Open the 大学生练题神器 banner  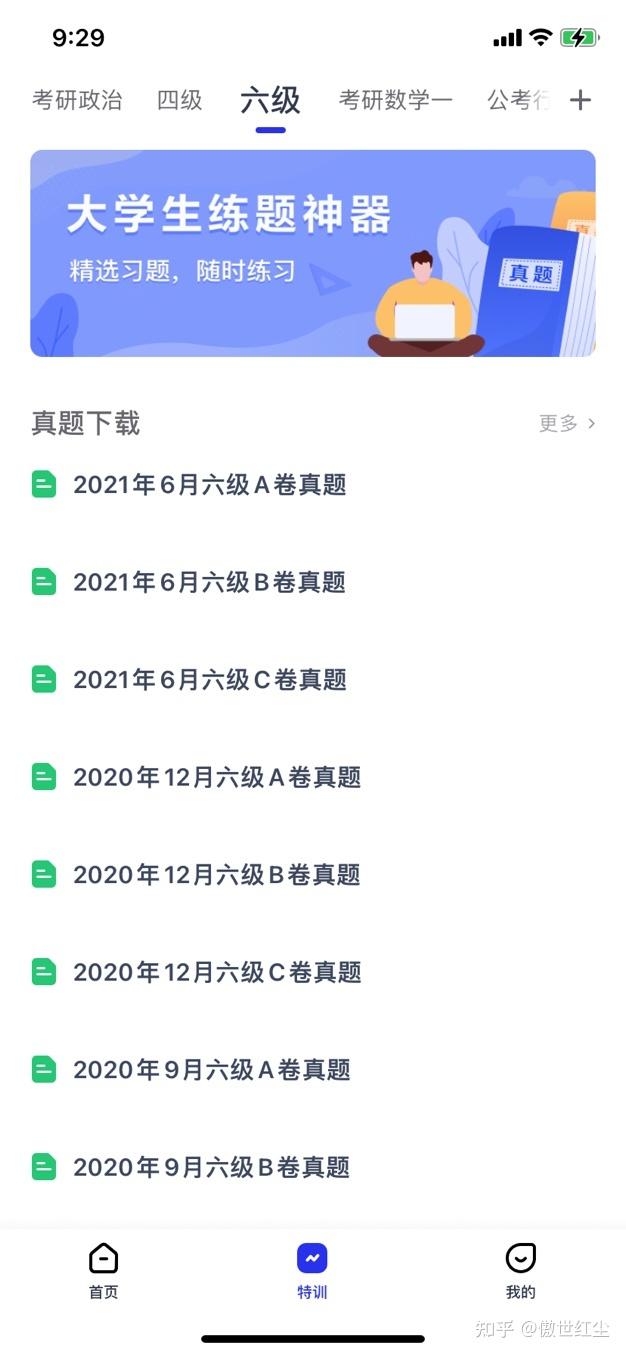coord(313,253)
